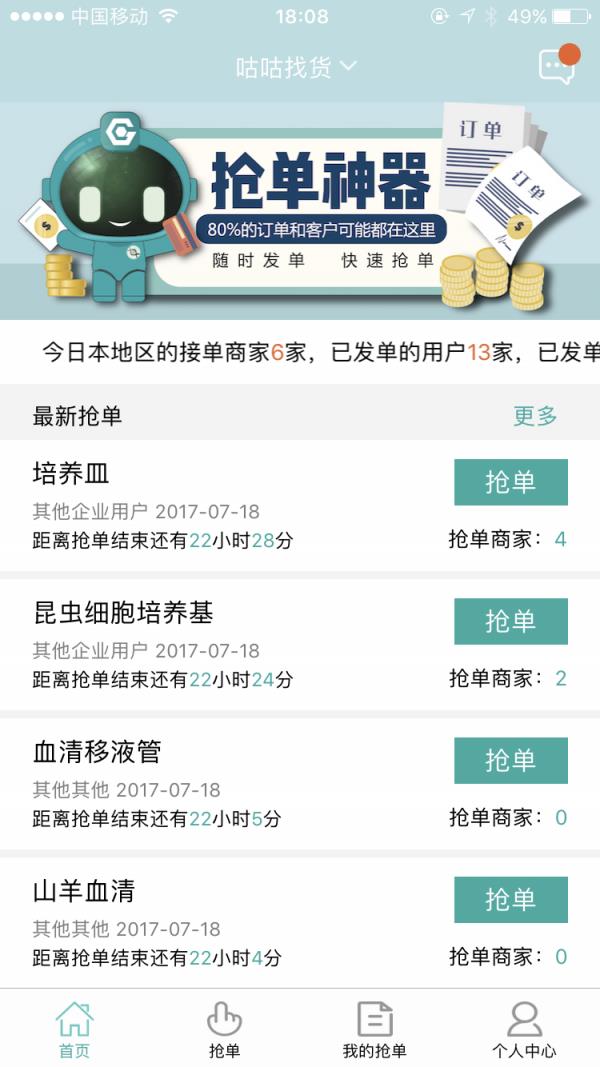Viewport: 600px width, 1067px height.
Task: Open the messages chat bubble icon
Action: point(557,66)
